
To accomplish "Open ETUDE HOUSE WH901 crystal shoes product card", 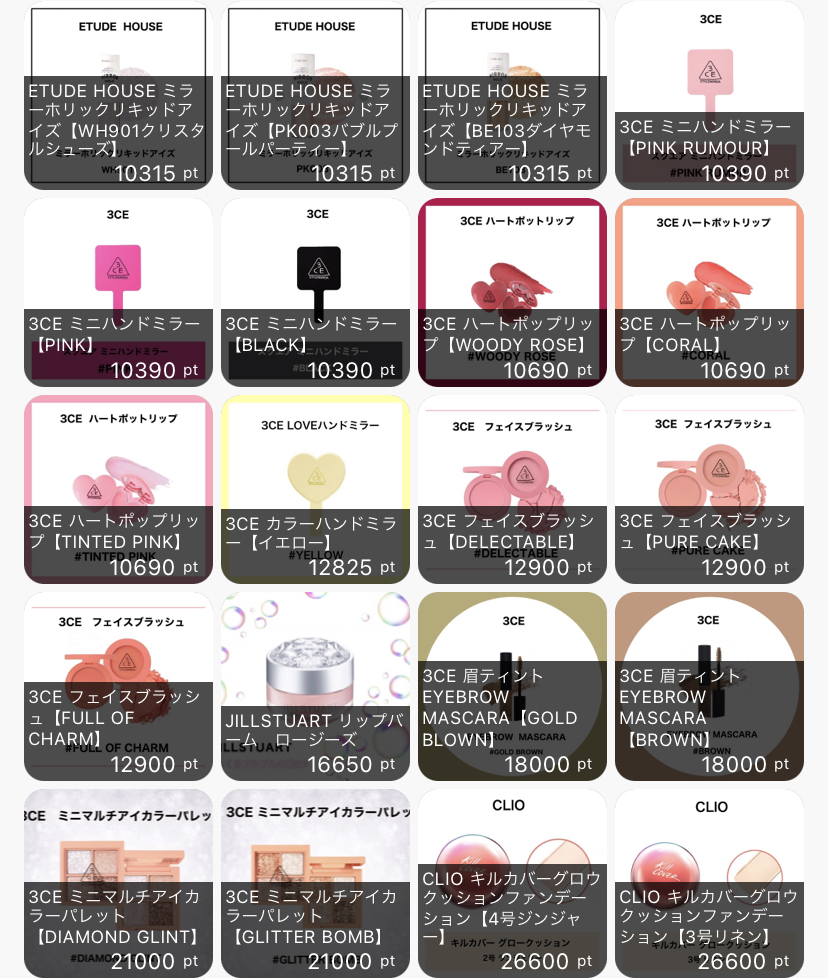I will [x=118, y=95].
